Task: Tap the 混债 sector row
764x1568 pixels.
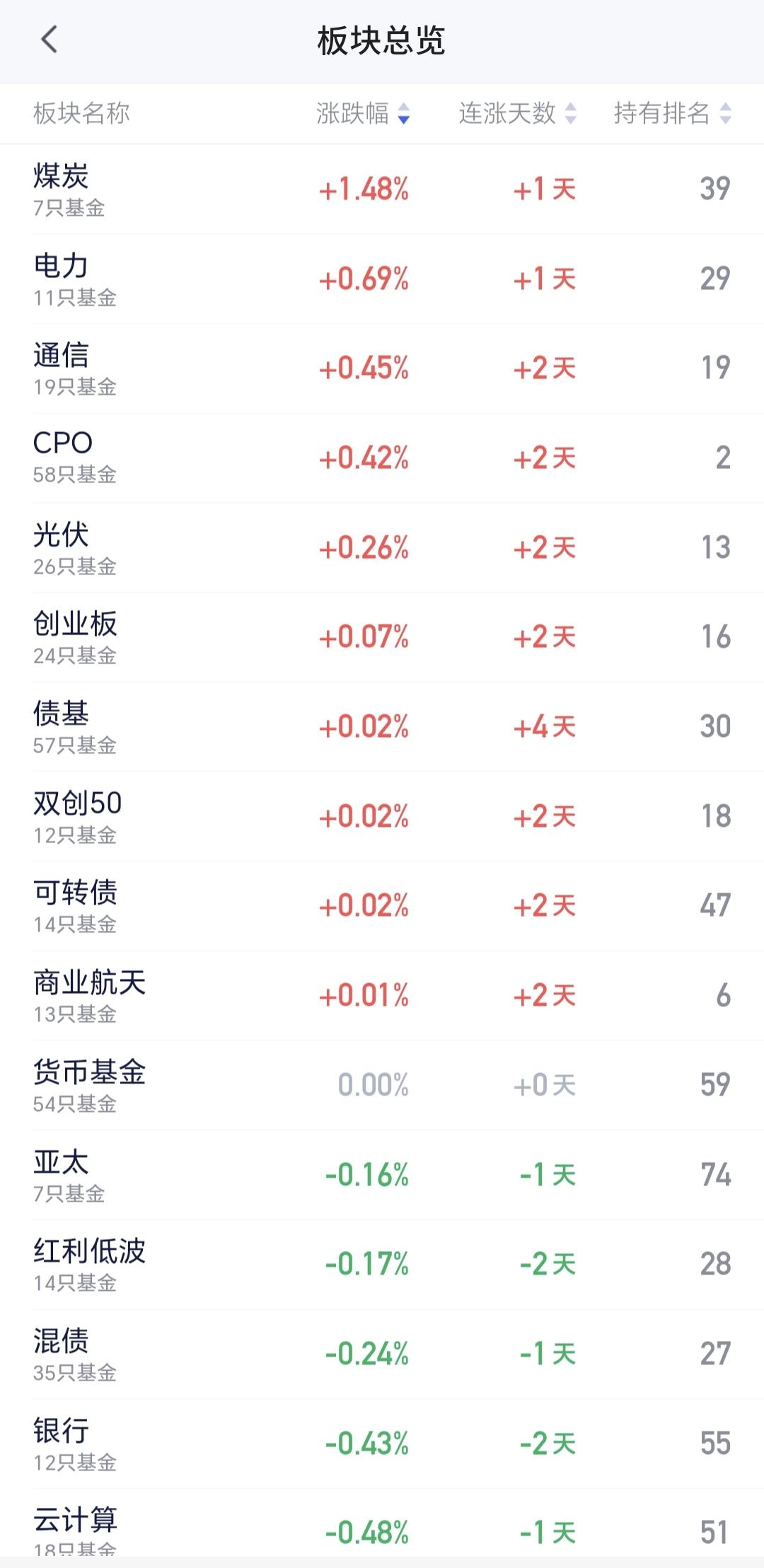Action: tap(382, 1354)
